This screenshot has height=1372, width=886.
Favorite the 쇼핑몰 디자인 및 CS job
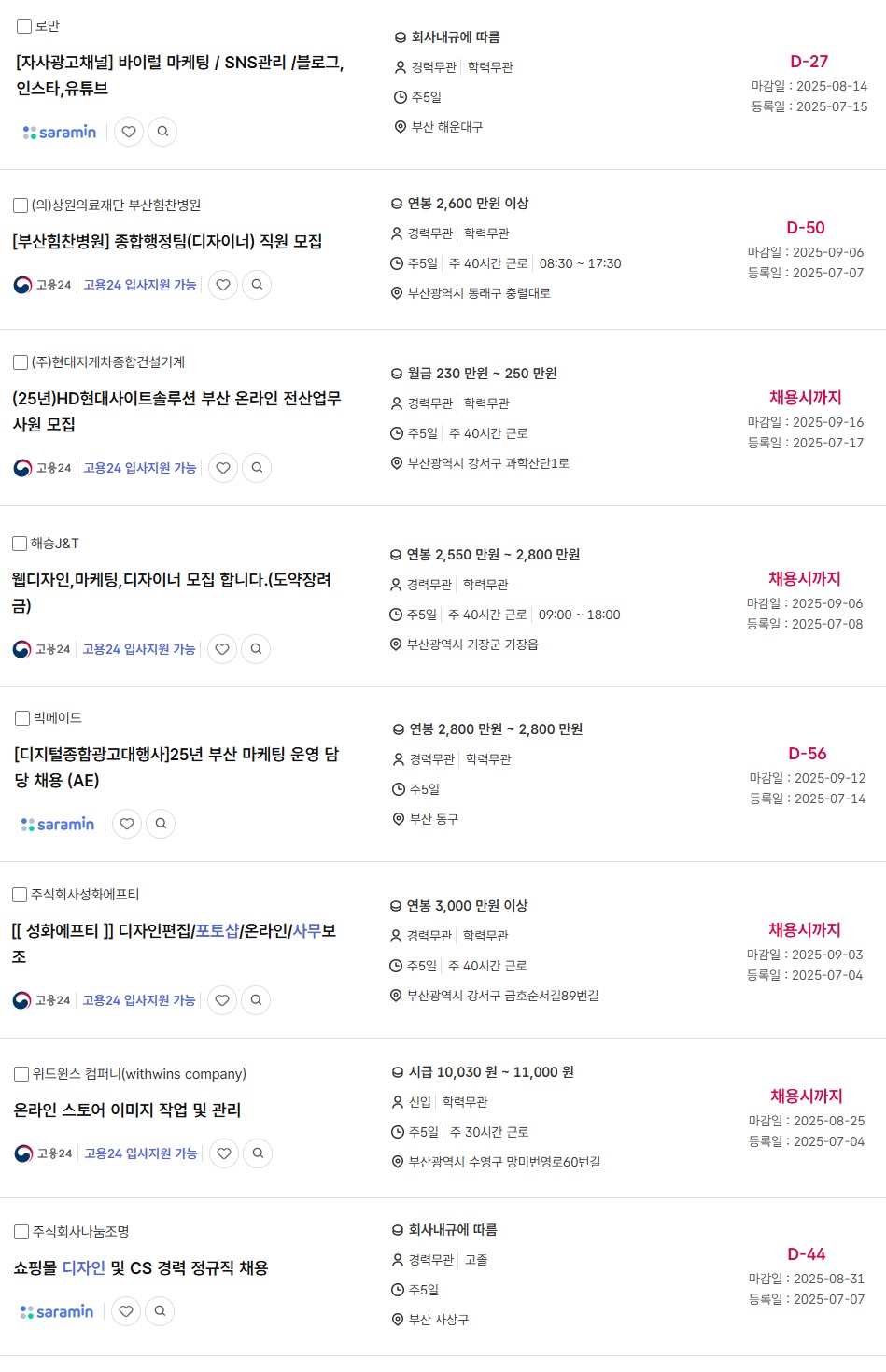coord(126,1311)
